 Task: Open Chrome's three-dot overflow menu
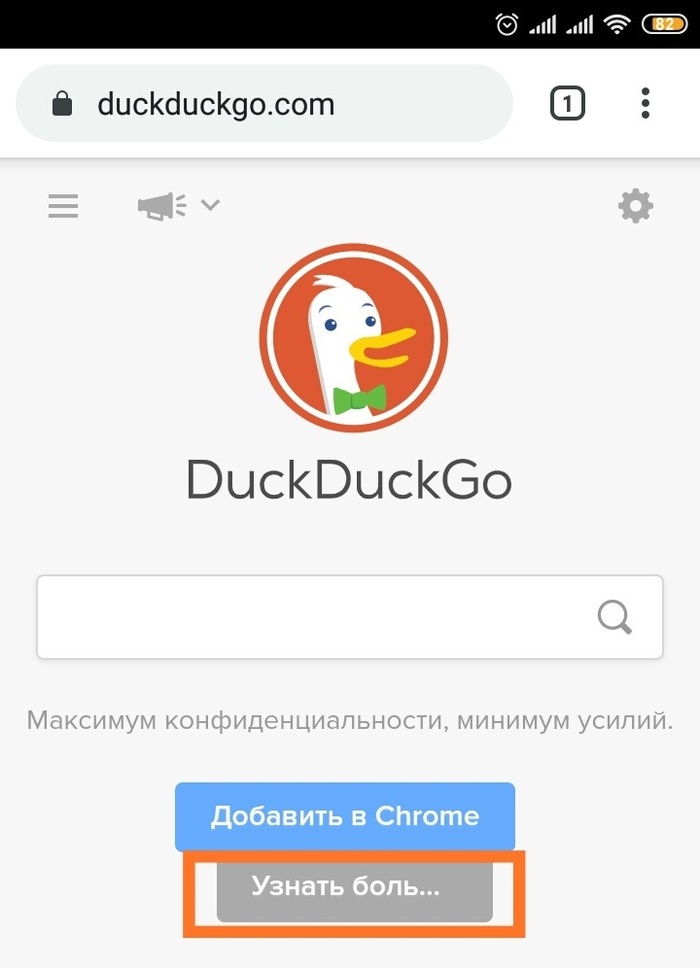click(646, 104)
